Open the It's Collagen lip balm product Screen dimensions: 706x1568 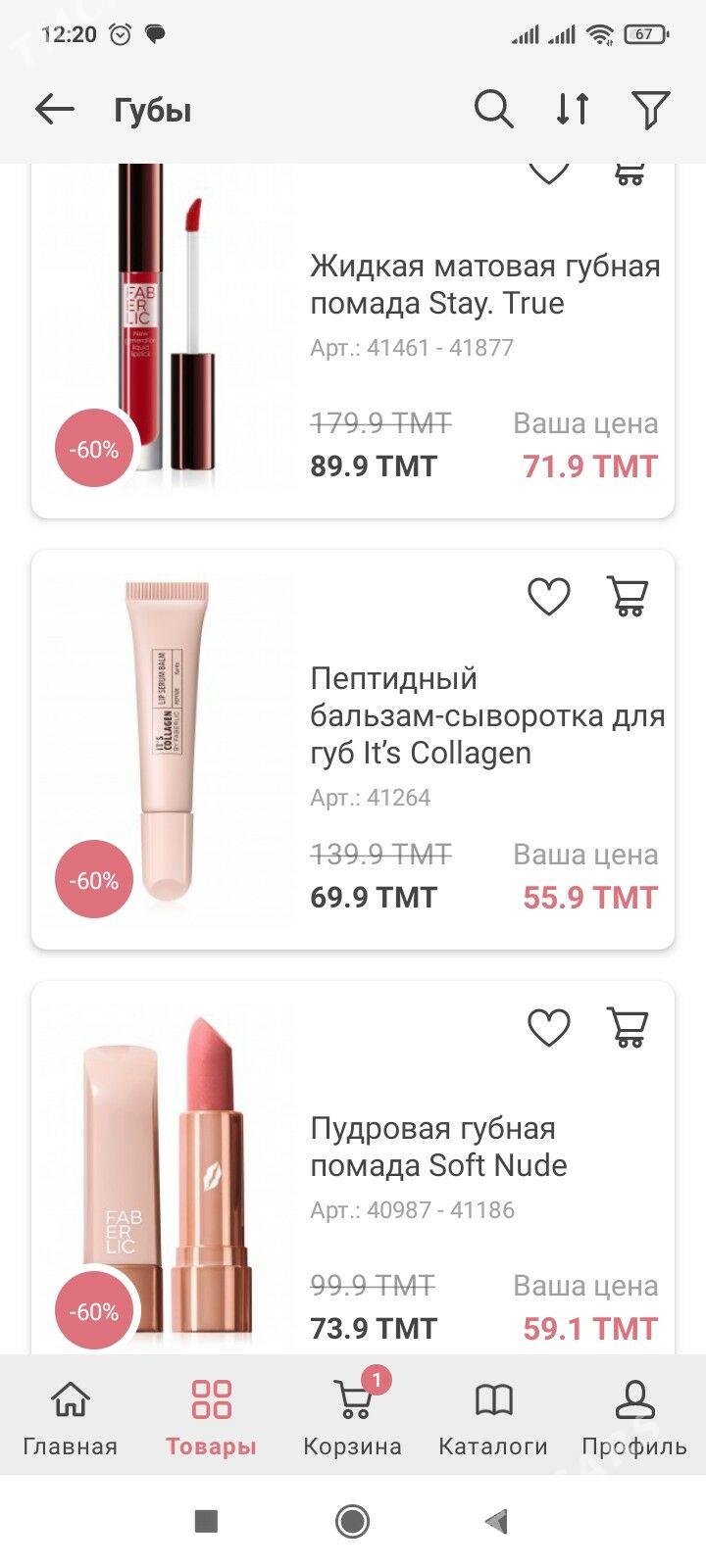[486, 716]
